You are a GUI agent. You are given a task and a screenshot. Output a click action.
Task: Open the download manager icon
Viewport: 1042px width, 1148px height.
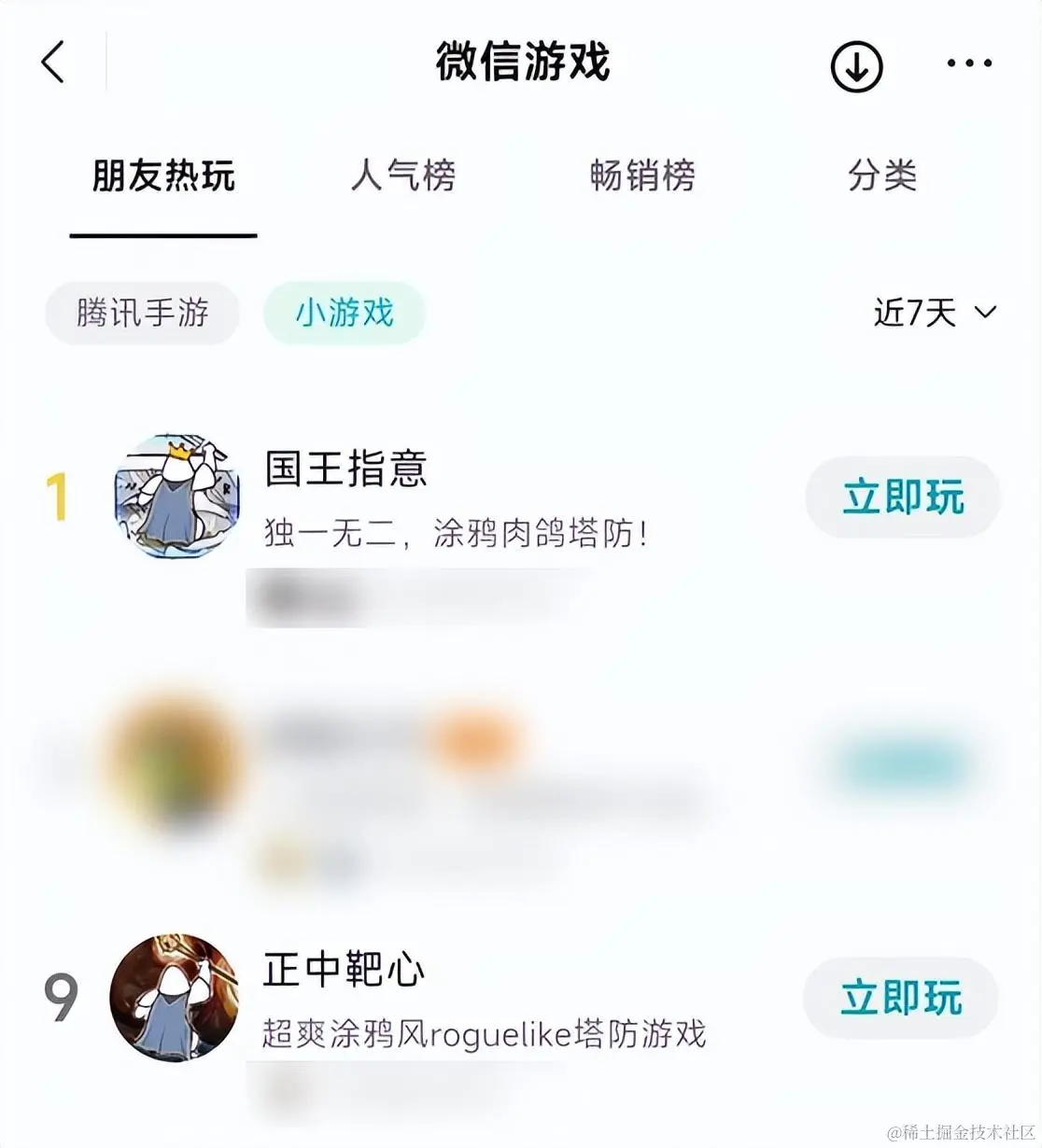tap(856, 65)
